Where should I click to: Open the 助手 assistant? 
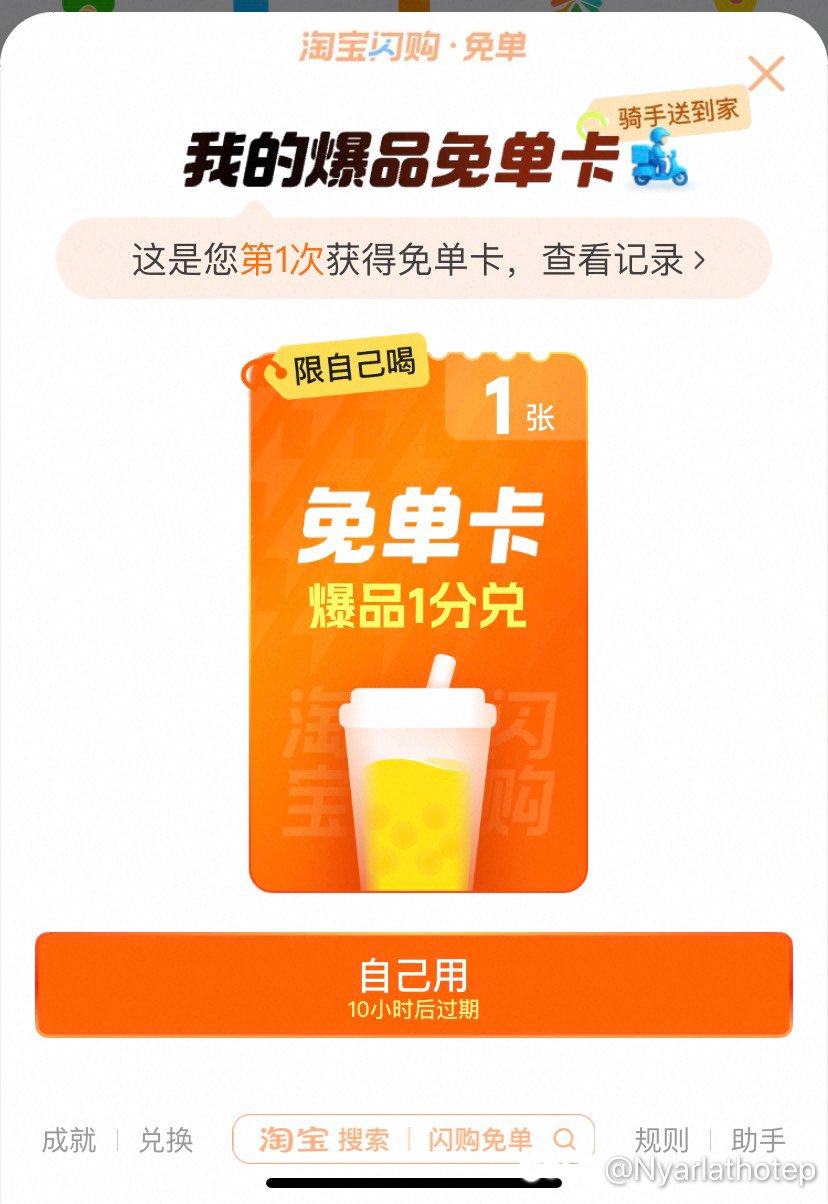click(x=758, y=1140)
